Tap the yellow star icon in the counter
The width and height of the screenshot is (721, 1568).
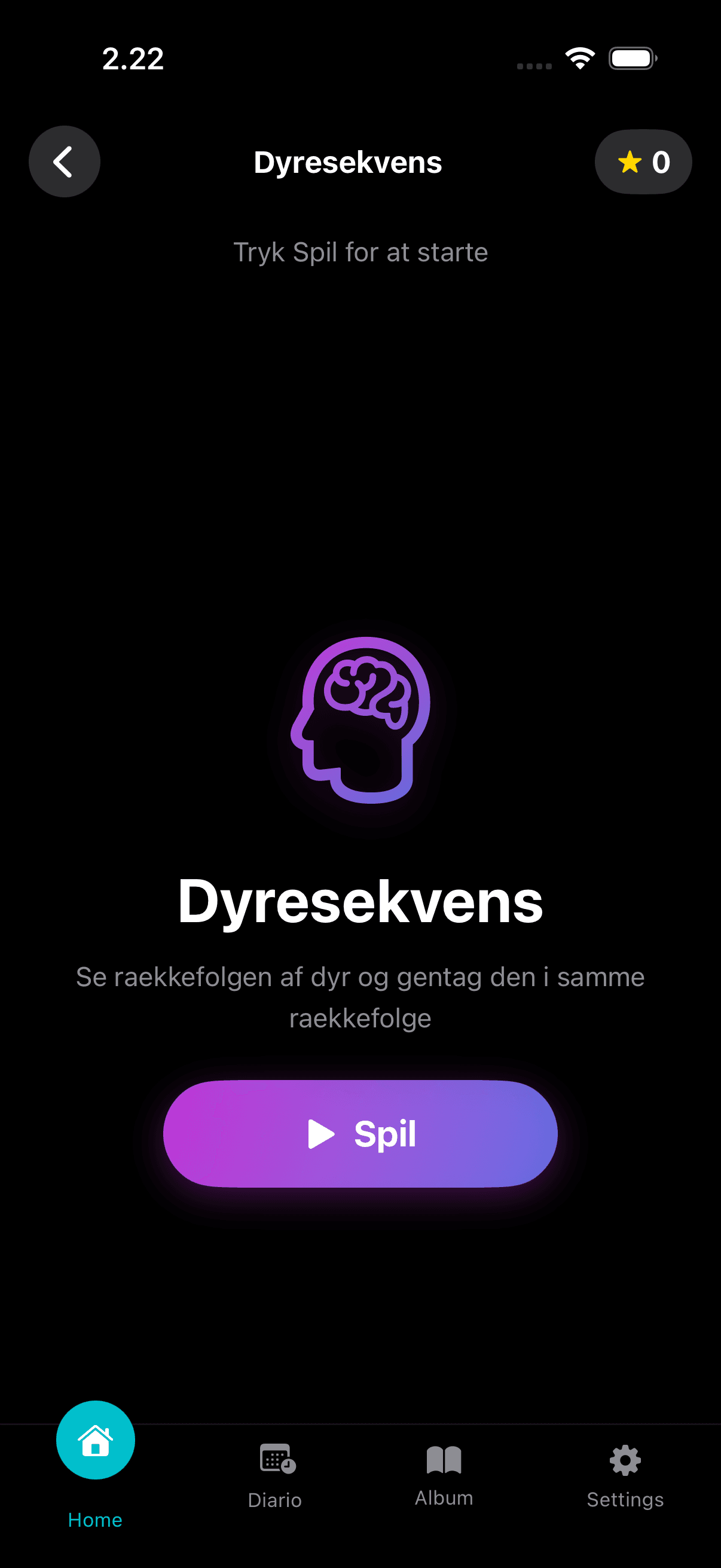[x=629, y=161]
